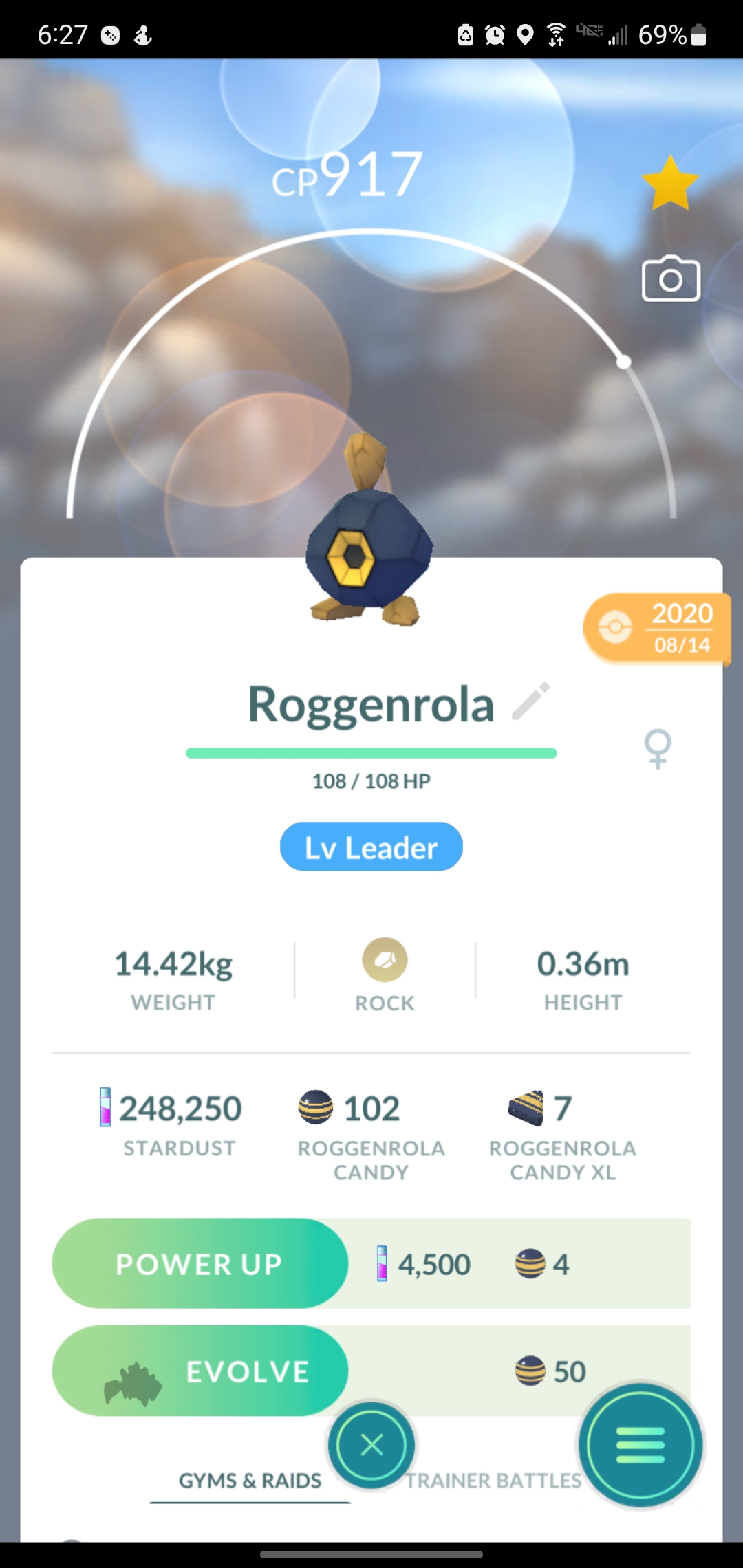The width and height of the screenshot is (743, 1568).
Task: Open the AR camera snapshot
Action: pos(671,279)
